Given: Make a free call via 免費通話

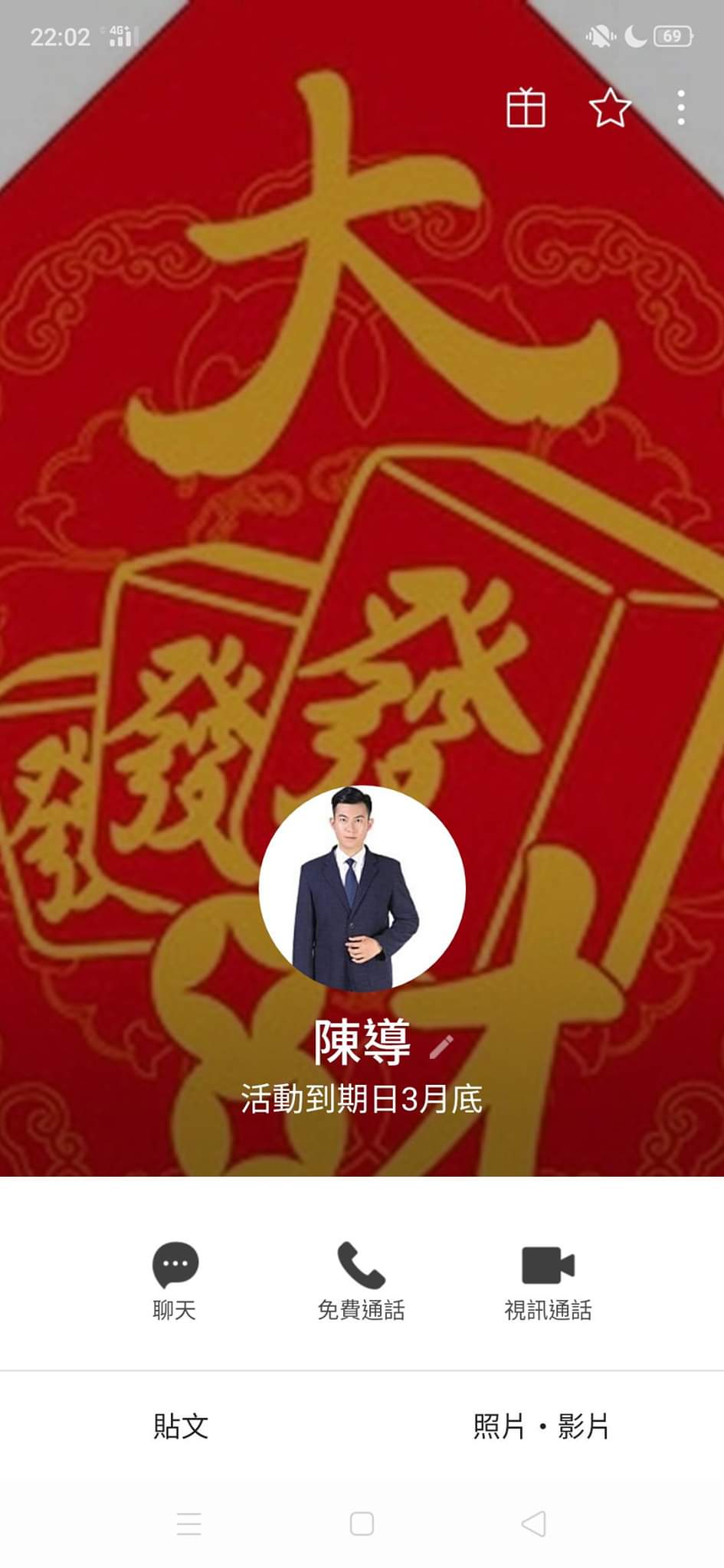Looking at the screenshot, I should (361, 1281).
